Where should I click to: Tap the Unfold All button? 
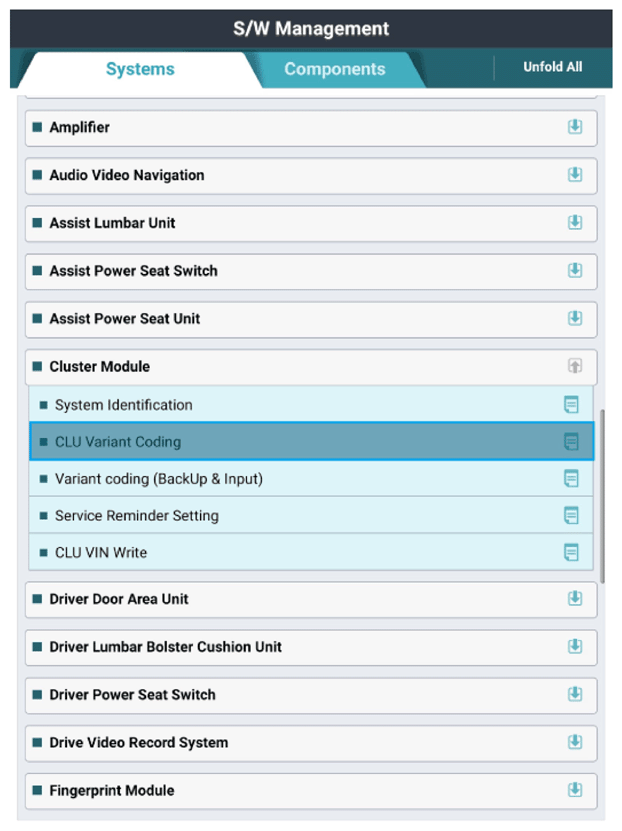(x=552, y=67)
